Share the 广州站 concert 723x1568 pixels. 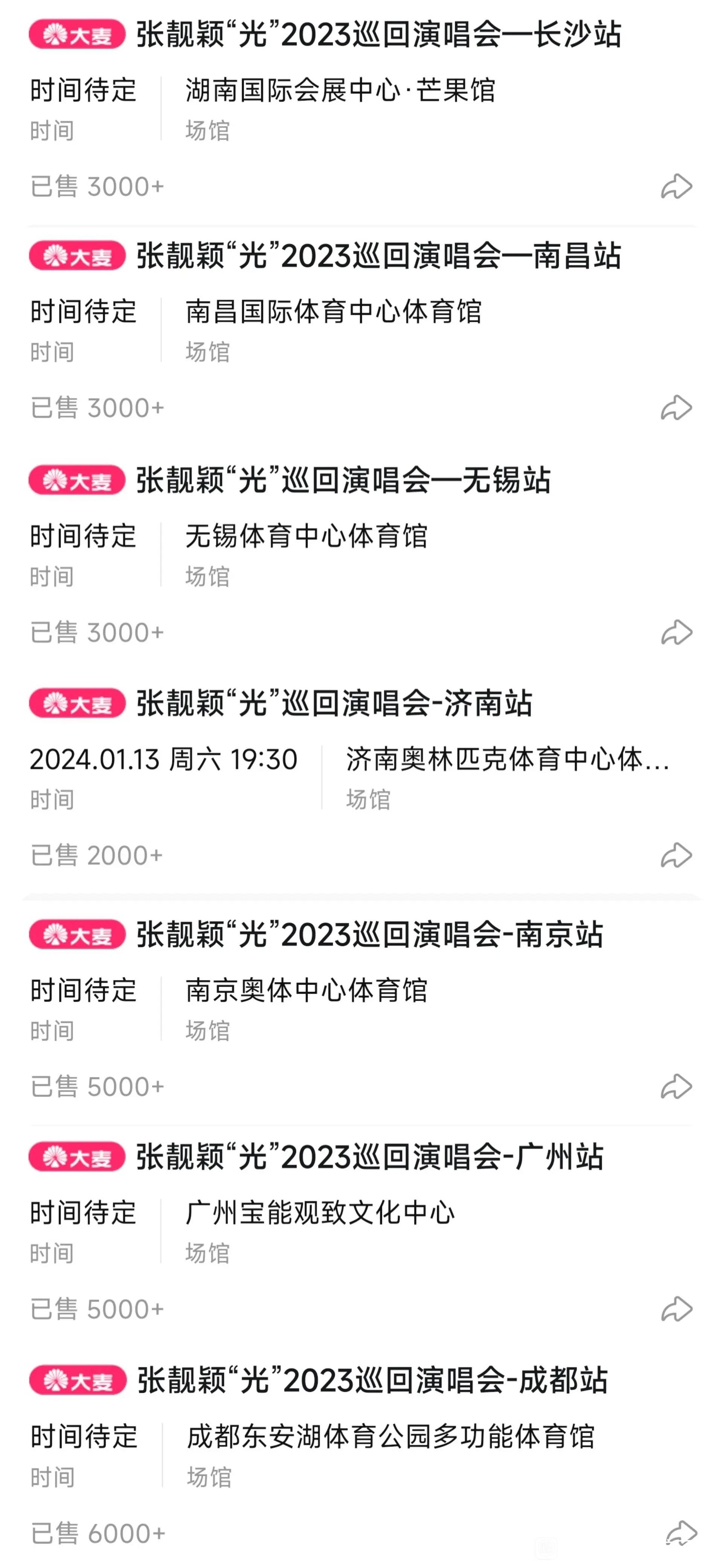676,1309
